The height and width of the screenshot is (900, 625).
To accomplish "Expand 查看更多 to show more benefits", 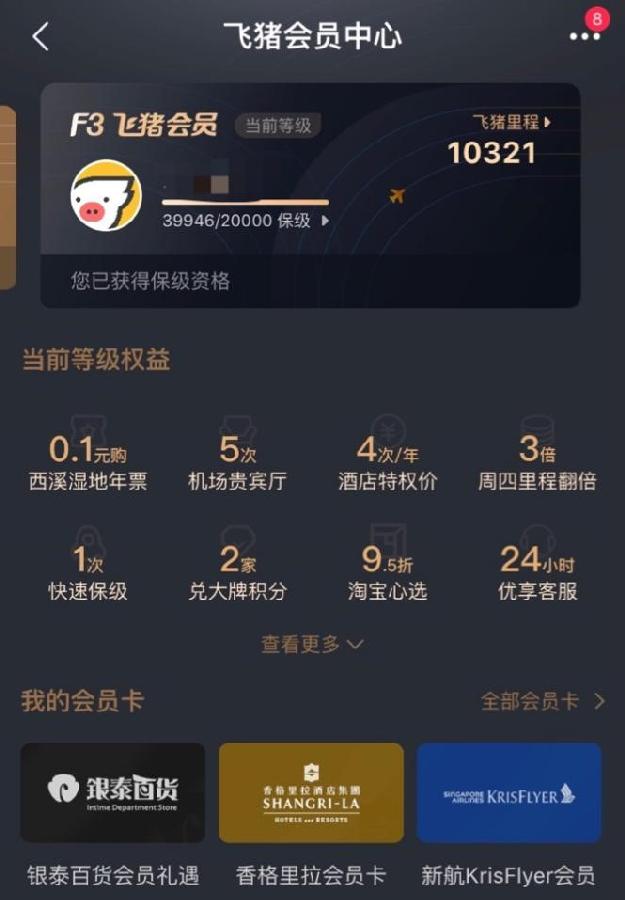I will point(312,644).
